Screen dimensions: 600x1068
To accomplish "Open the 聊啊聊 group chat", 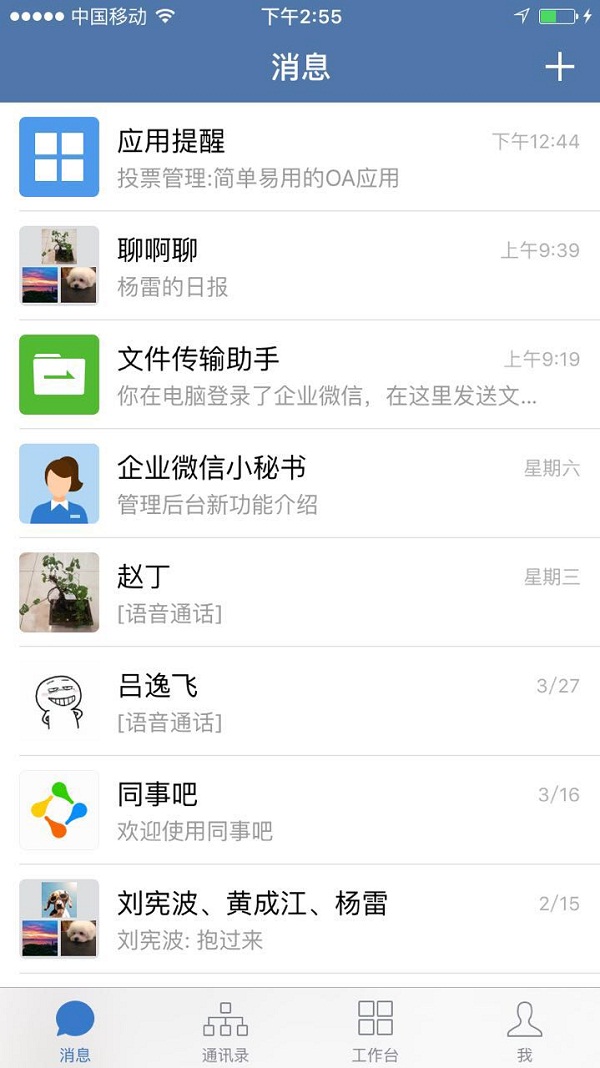I will click(x=300, y=266).
